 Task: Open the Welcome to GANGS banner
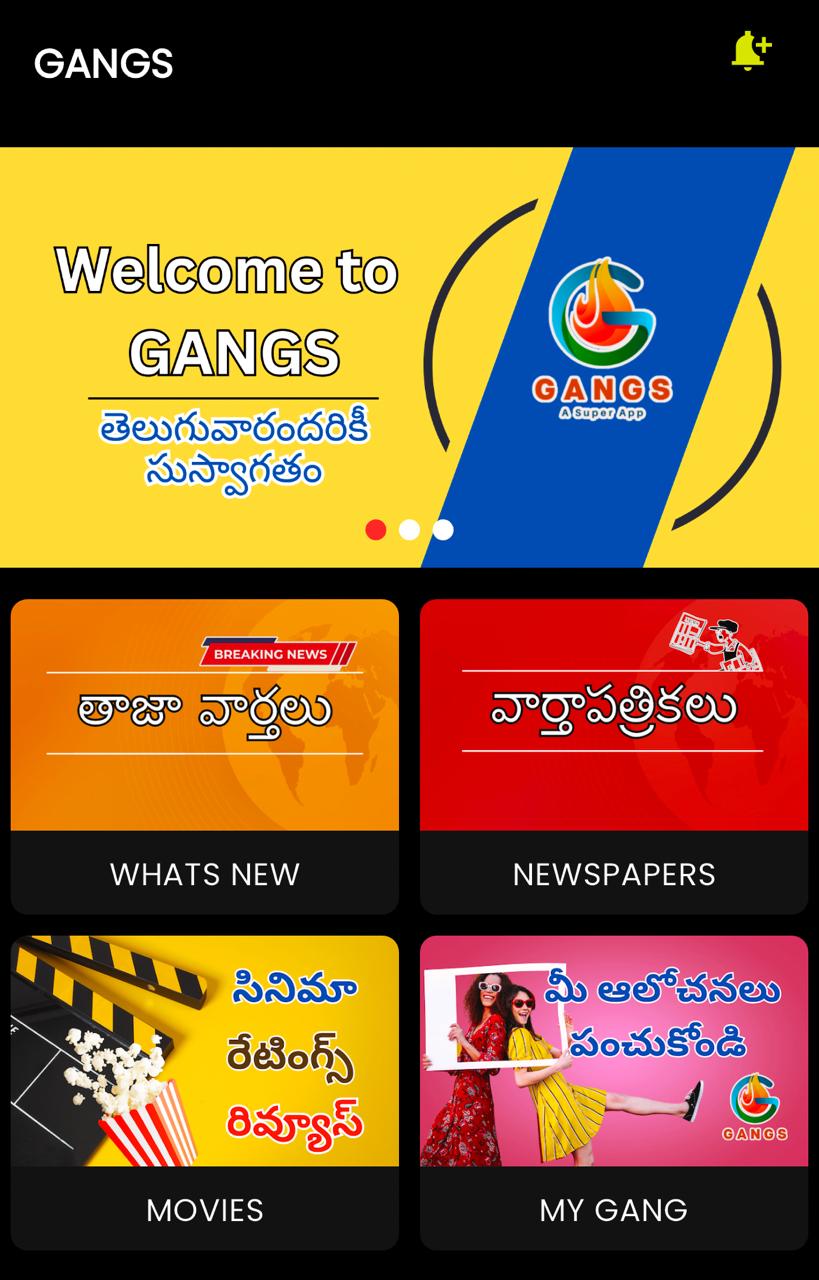(409, 357)
